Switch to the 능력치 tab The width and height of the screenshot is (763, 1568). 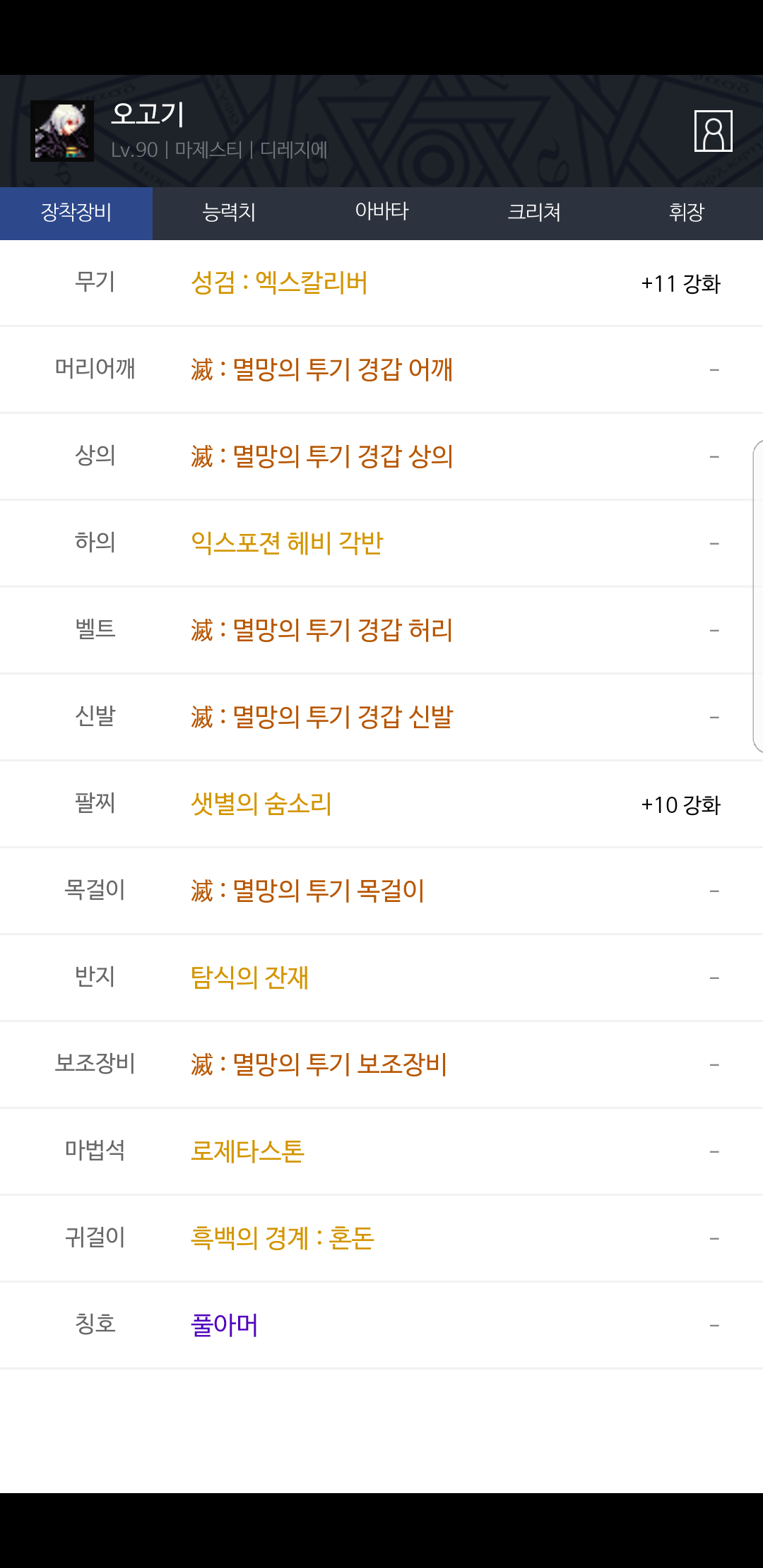[x=229, y=213]
